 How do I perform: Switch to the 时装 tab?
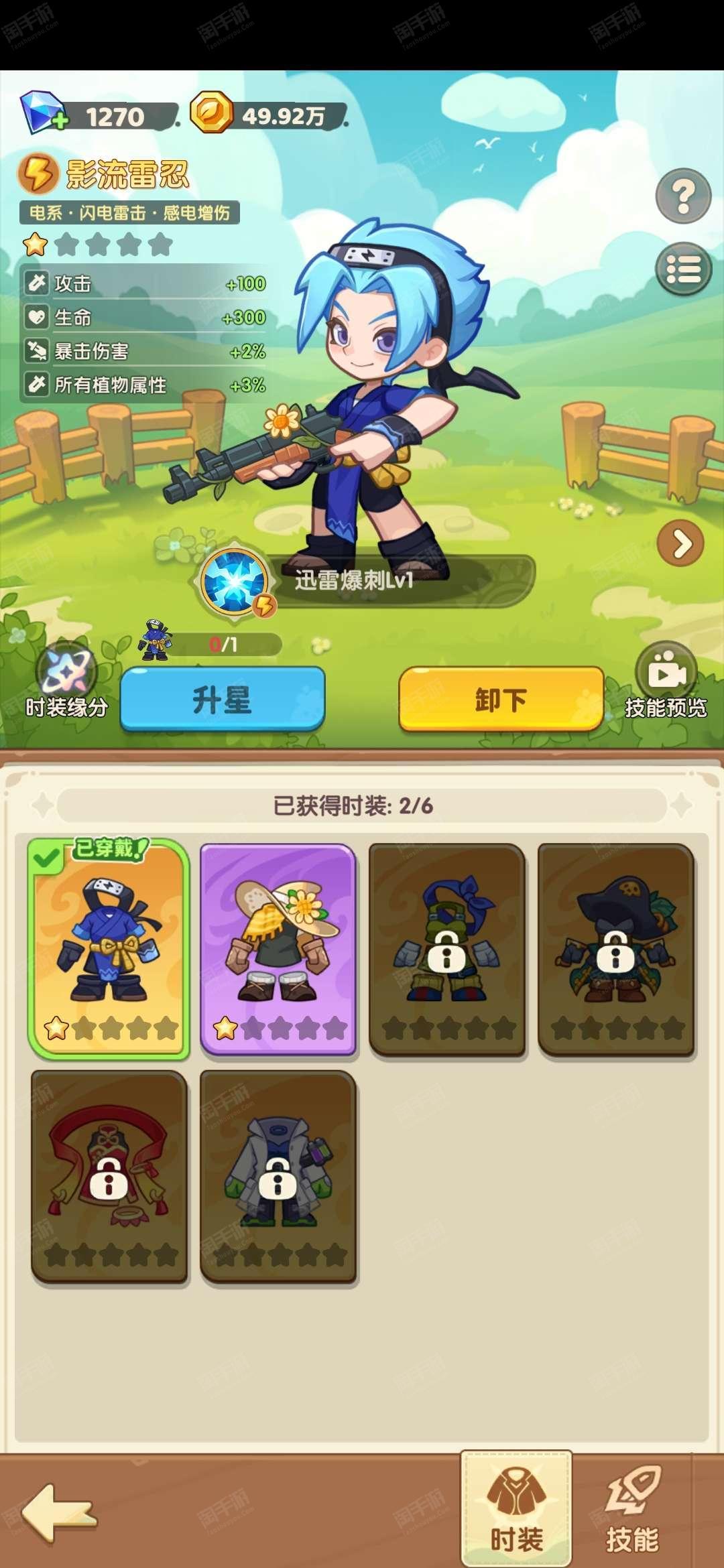[516, 1509]
